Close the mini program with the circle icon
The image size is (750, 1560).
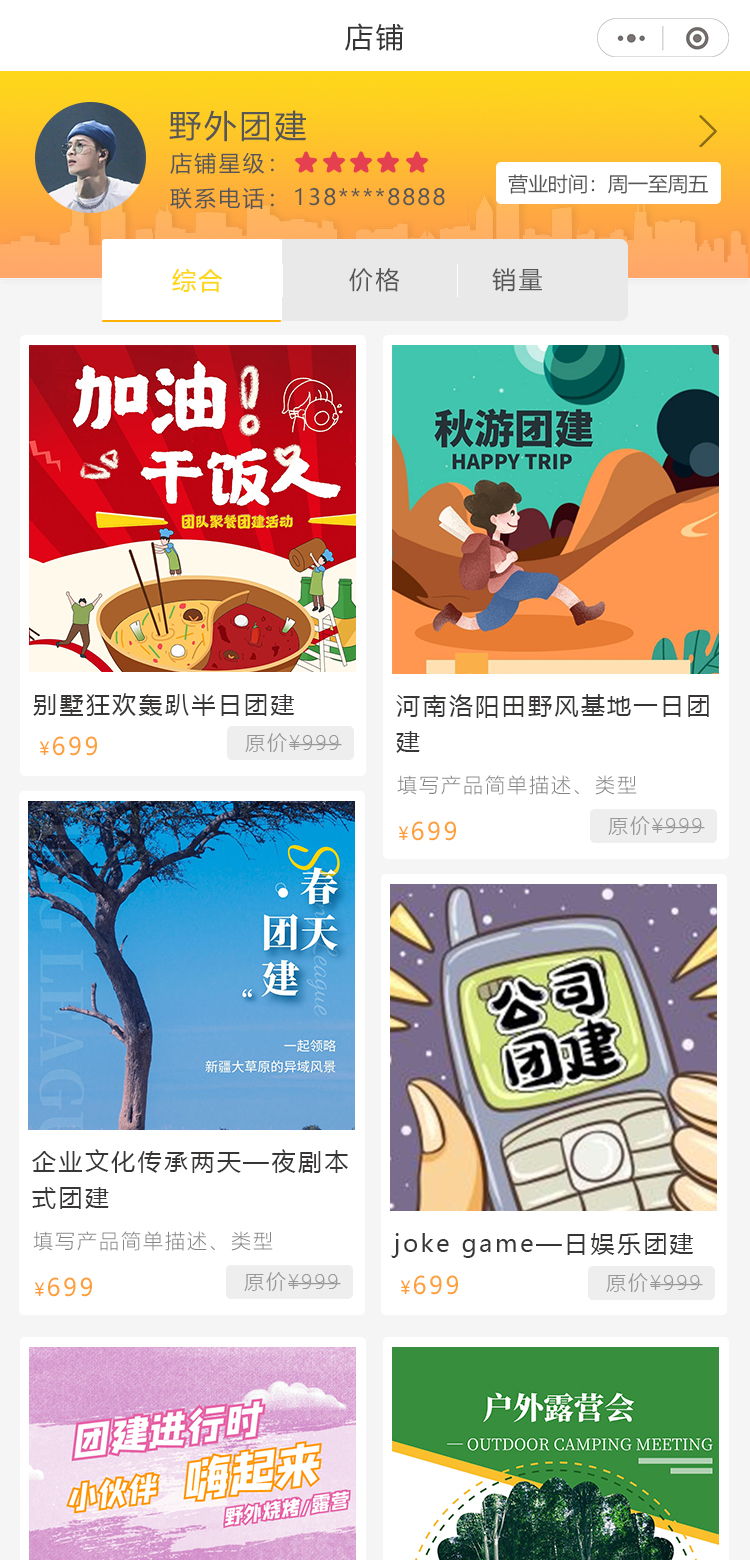[697, 39]
